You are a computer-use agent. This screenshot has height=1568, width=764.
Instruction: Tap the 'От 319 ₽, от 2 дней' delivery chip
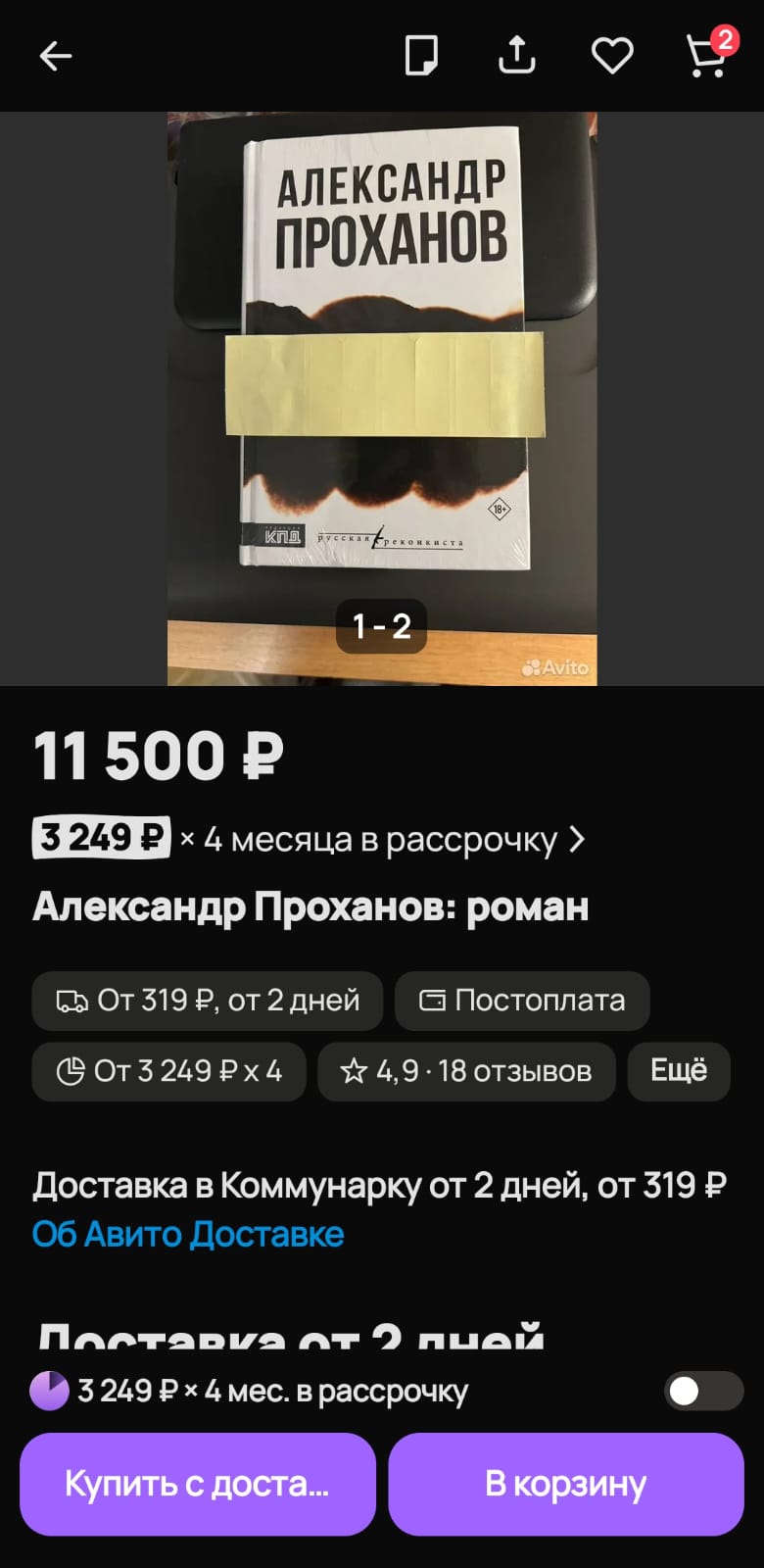[208, 1001]
